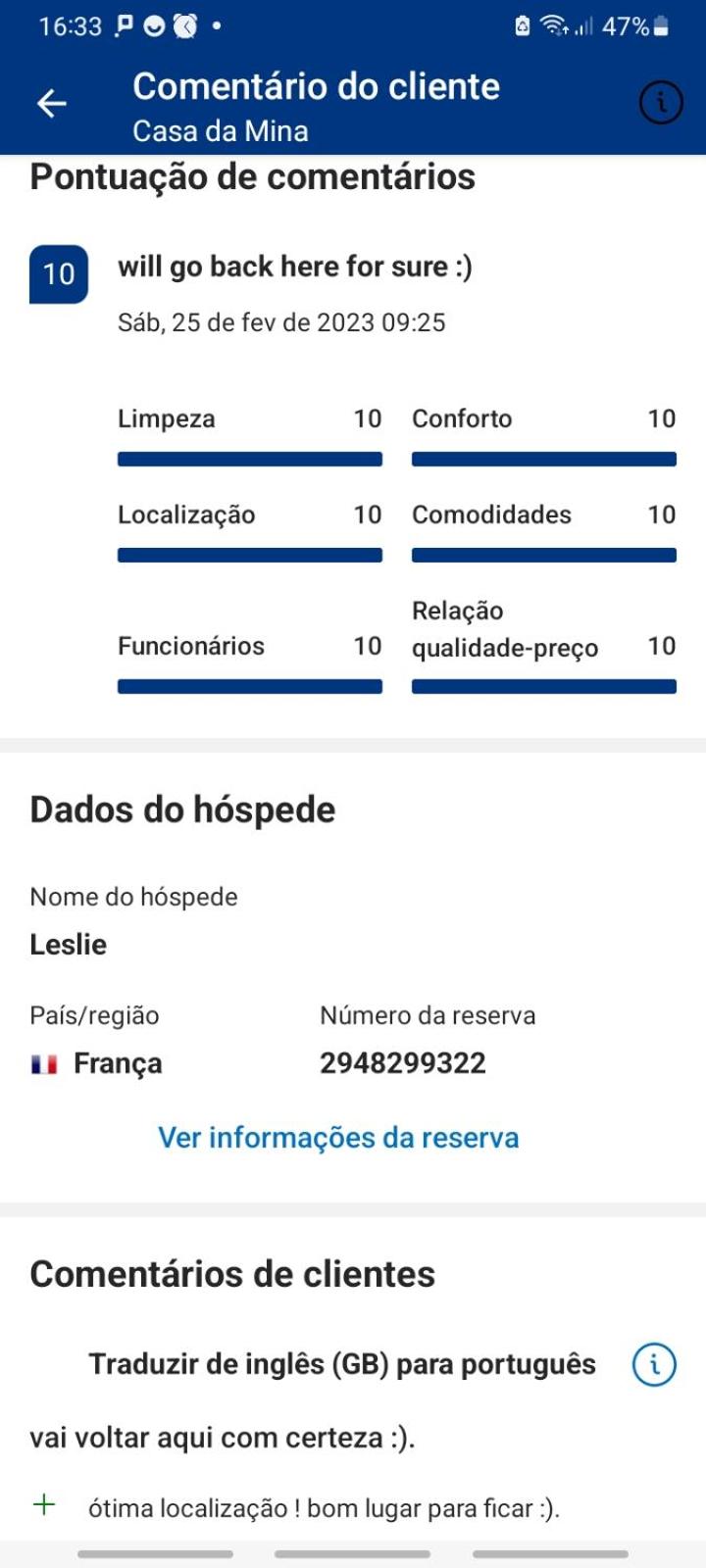Open the info icon in the header

point(661,101)
